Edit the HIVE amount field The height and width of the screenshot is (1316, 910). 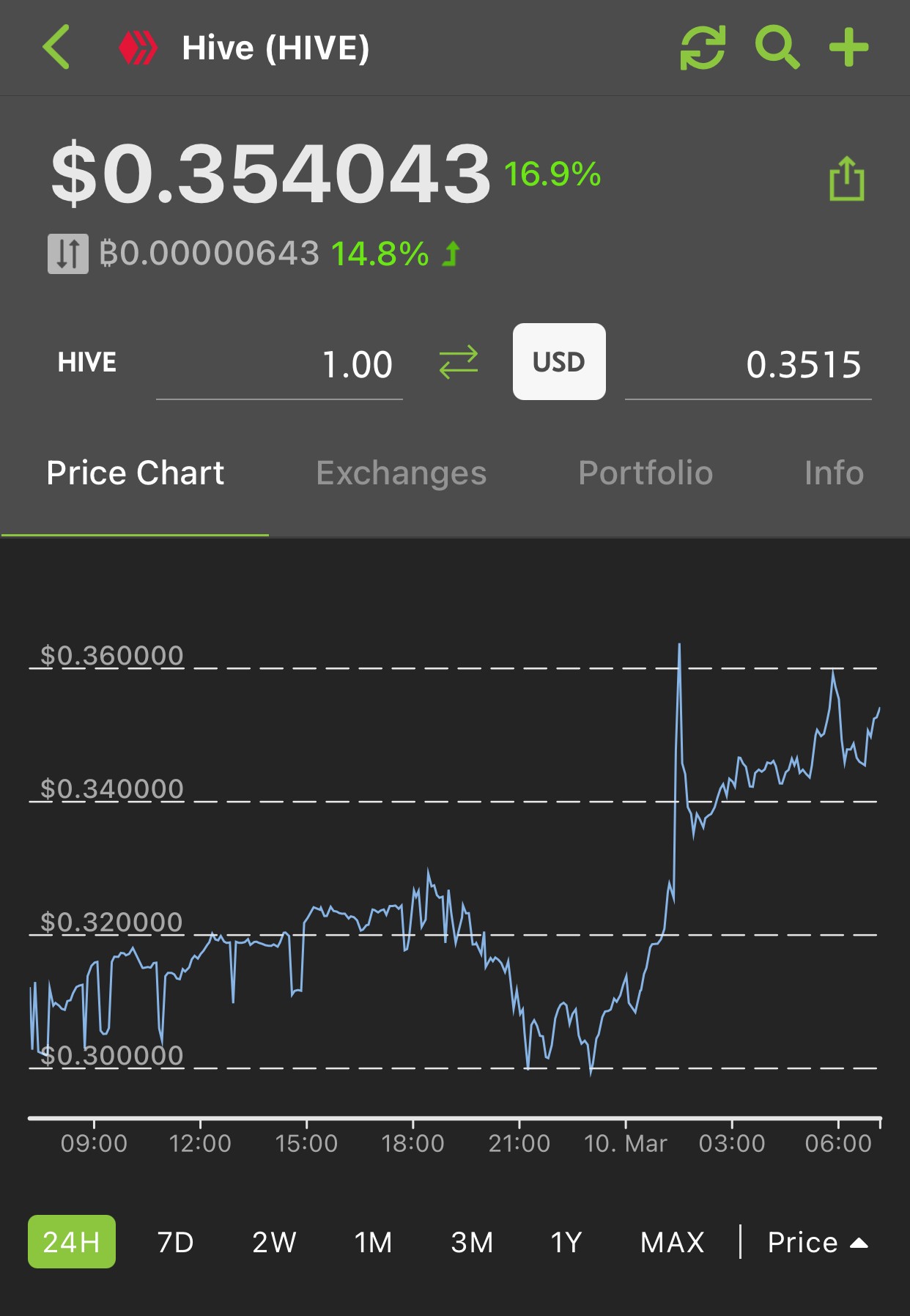click(279, 365)
